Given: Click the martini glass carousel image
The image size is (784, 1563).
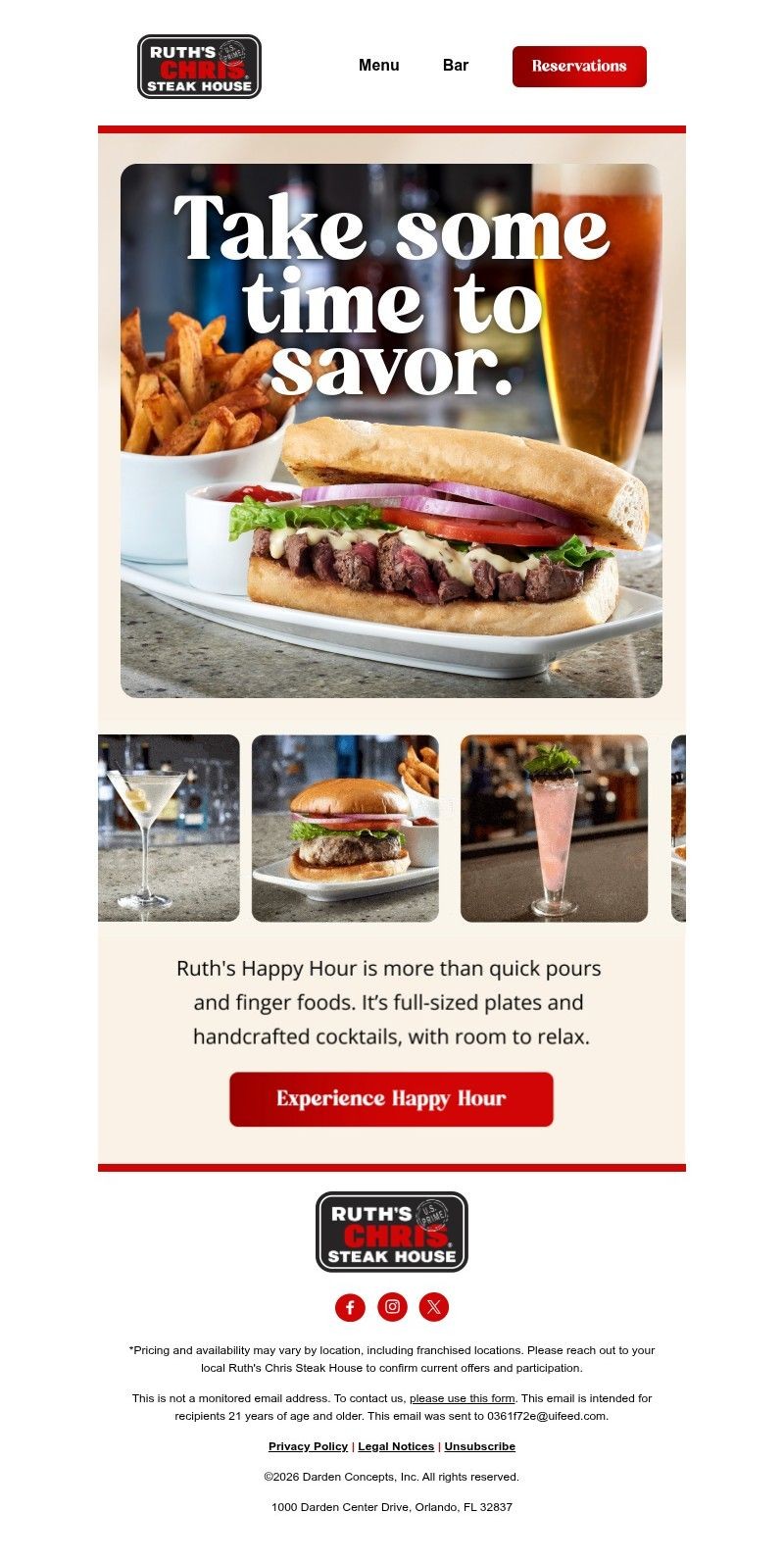Looking at the screenshot, I should [x=167, y=828].
